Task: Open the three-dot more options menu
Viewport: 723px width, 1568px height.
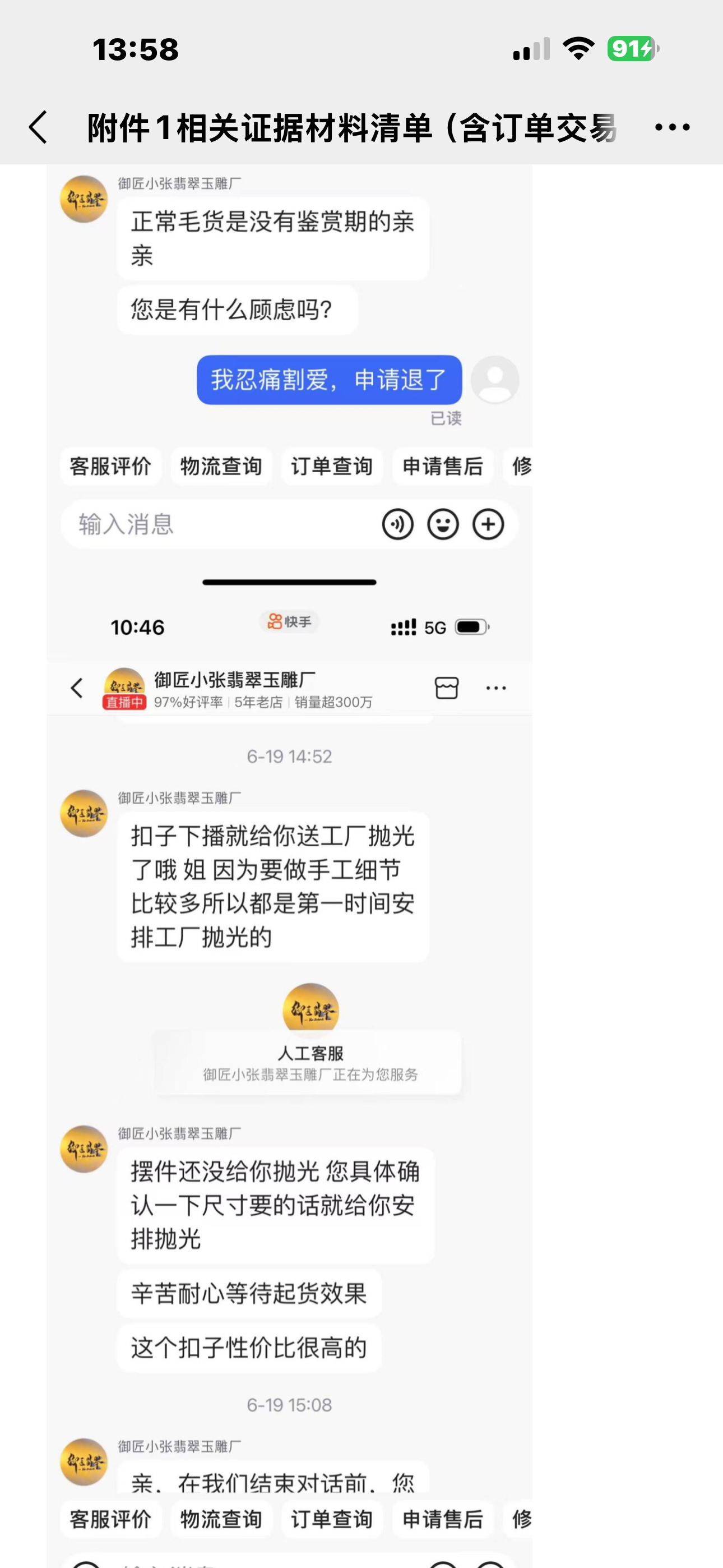Action: click(672, 127)
